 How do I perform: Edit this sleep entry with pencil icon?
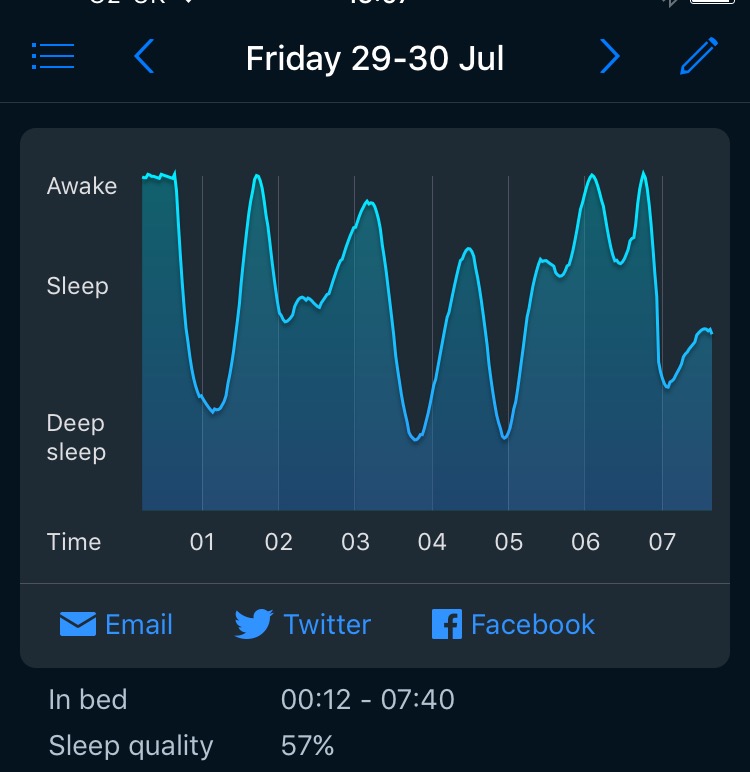click(x=698, y=57)
